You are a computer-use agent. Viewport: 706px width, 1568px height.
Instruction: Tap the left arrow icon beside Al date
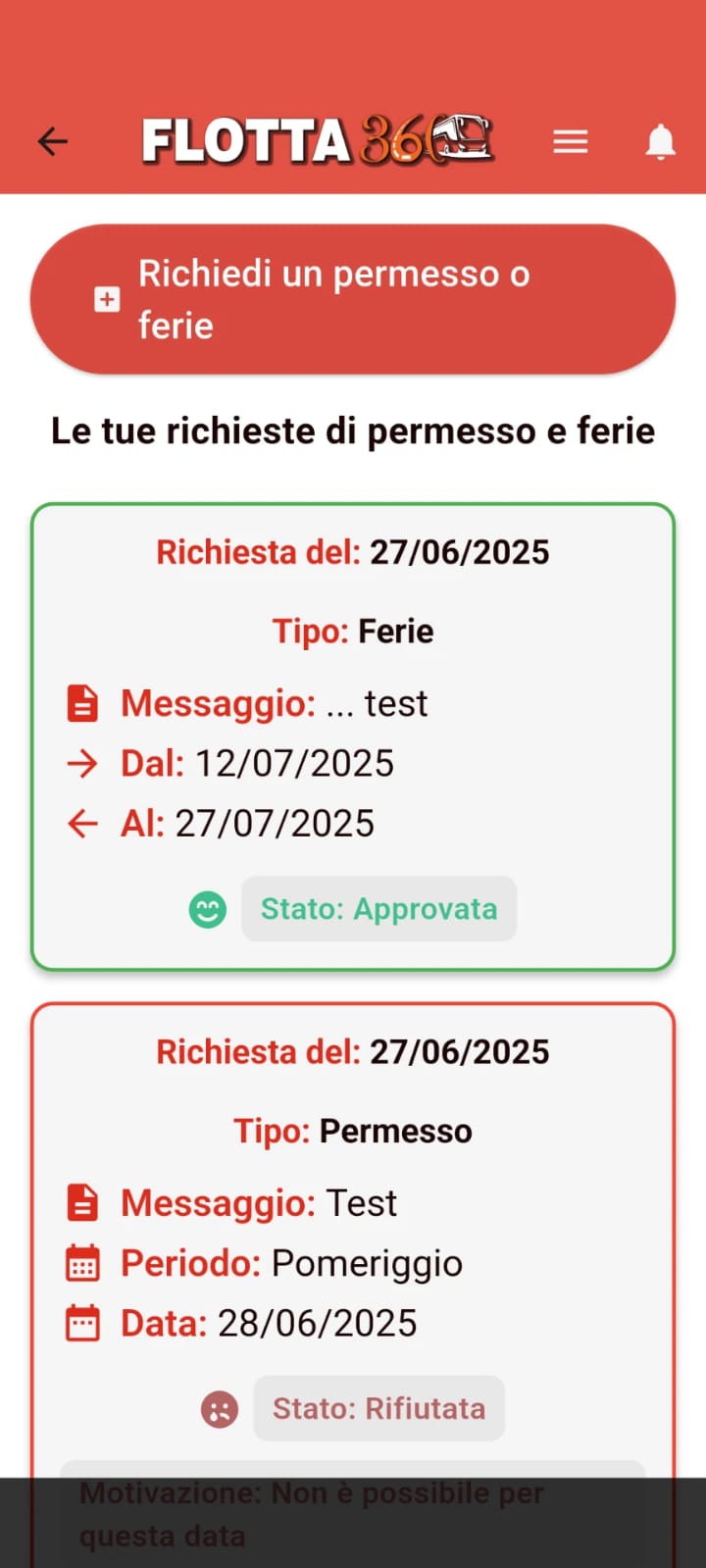(83, 824)
